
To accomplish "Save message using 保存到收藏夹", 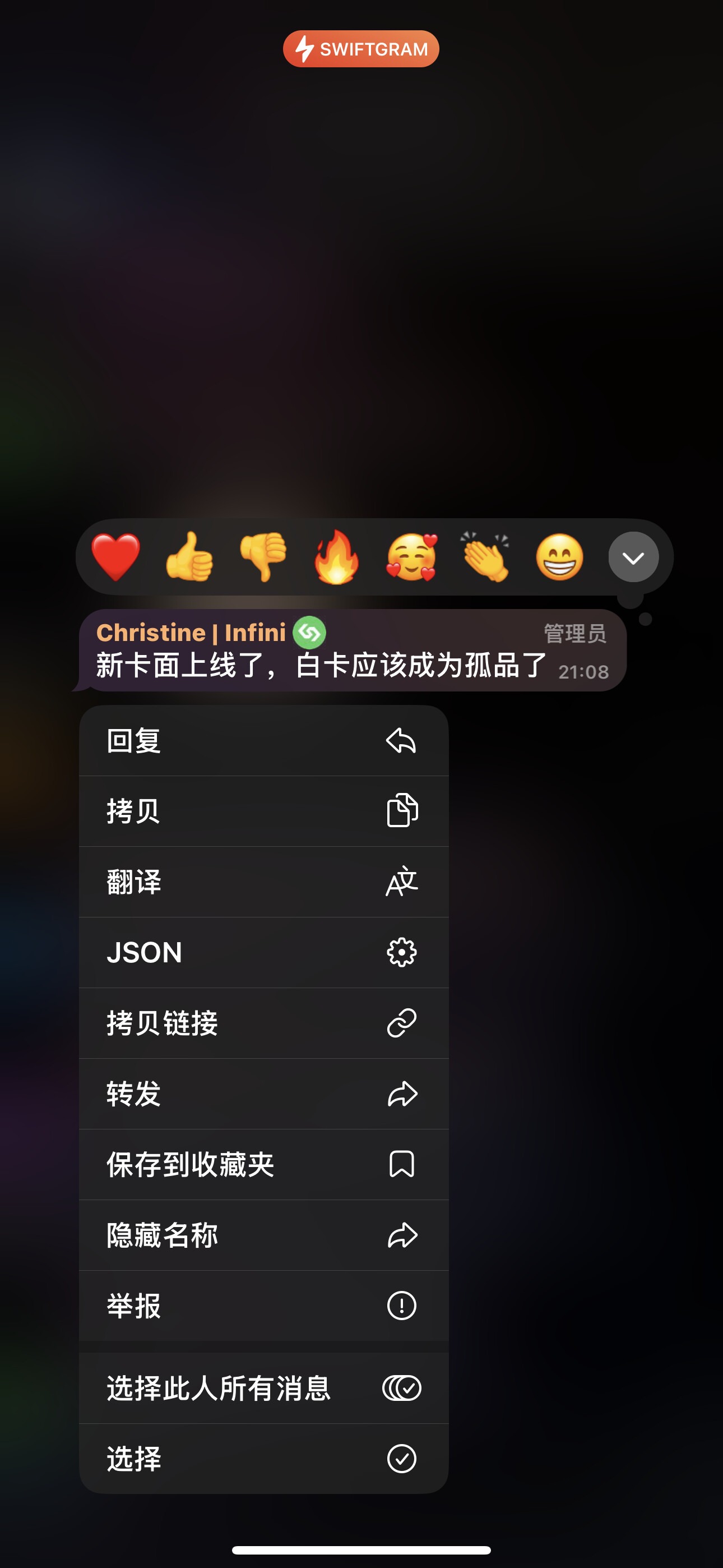I will [x=263, y=1164].
